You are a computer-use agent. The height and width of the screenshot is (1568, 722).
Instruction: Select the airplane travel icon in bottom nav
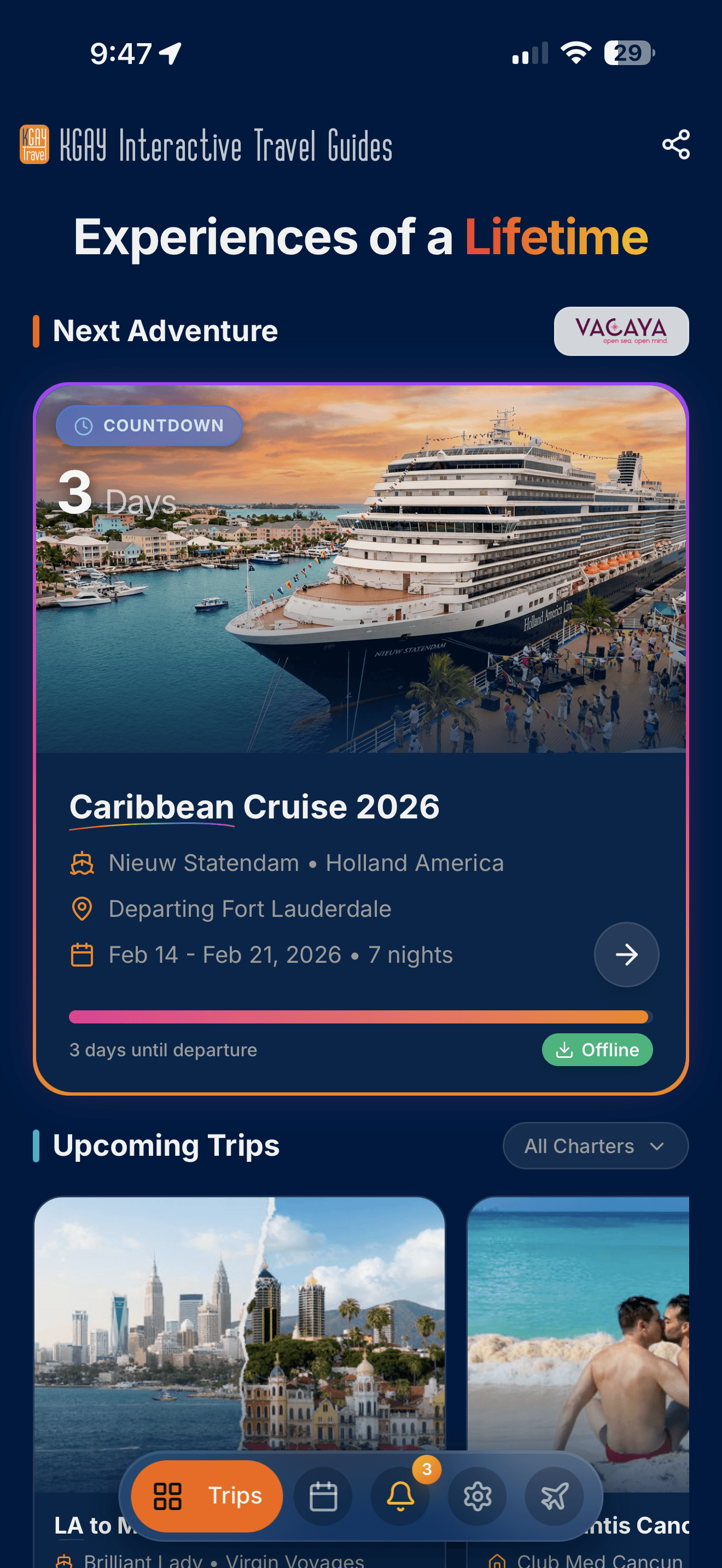point(556,1497)
